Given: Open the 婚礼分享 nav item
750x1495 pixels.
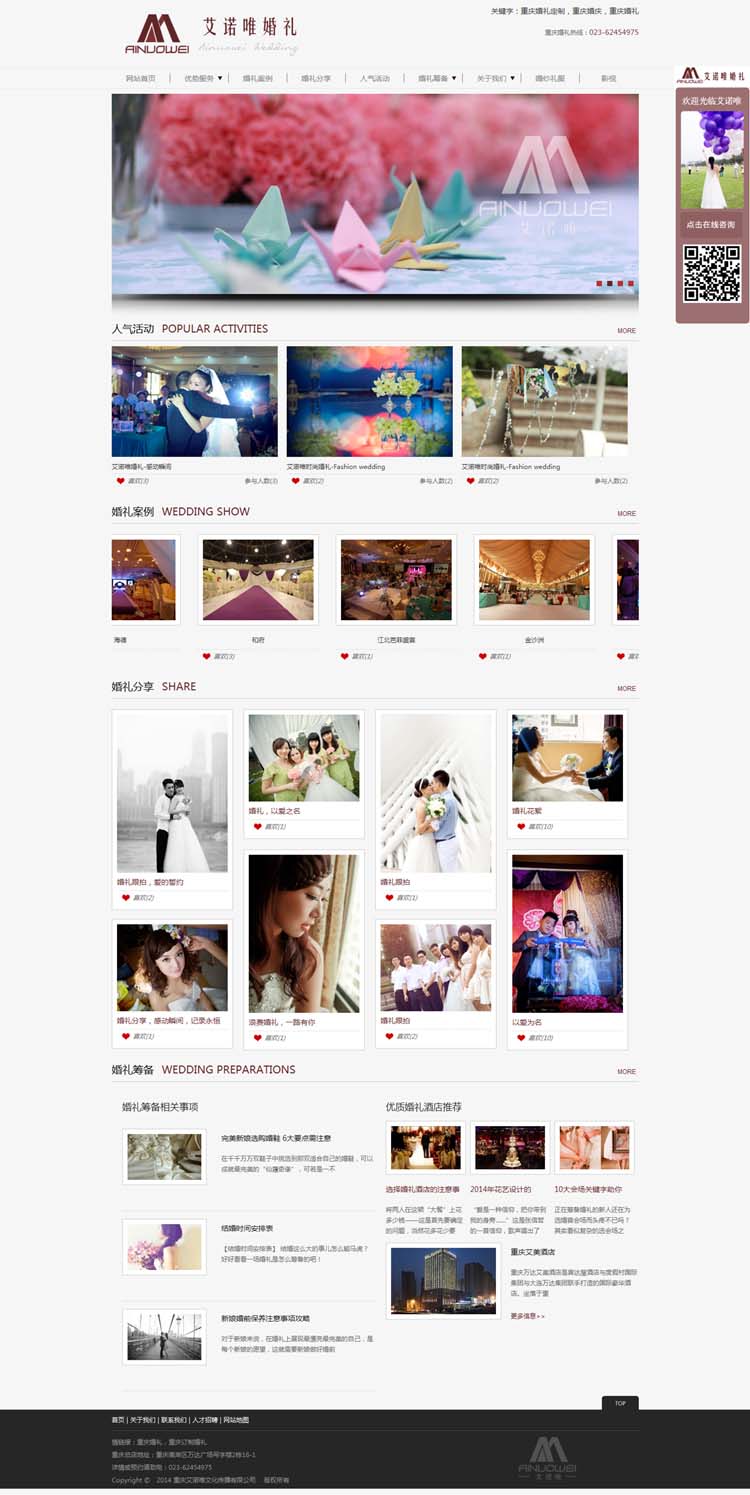Looking at the screenshot, I should (316, 78).
